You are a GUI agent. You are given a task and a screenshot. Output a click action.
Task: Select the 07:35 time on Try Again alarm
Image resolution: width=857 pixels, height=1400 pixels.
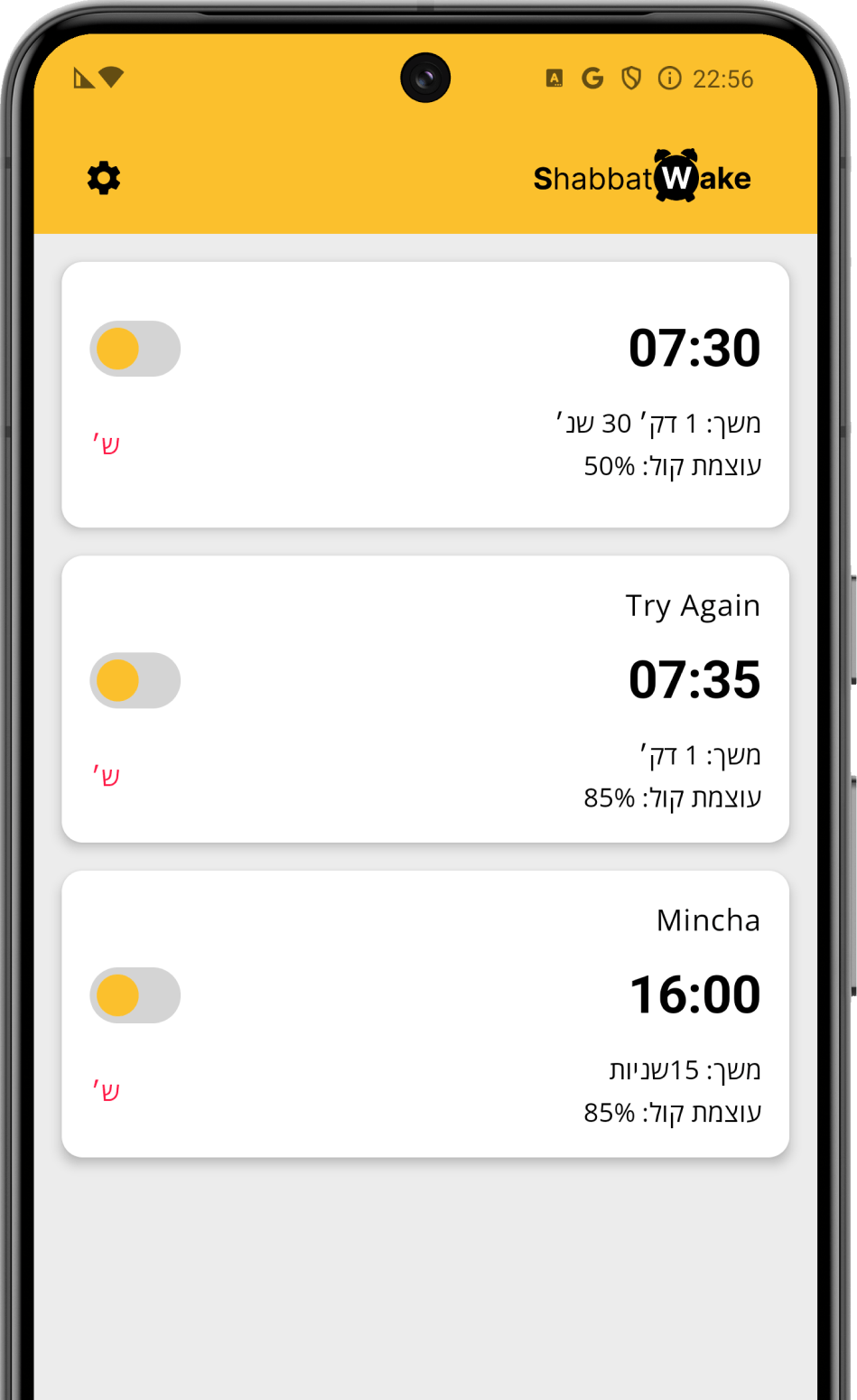695,680
